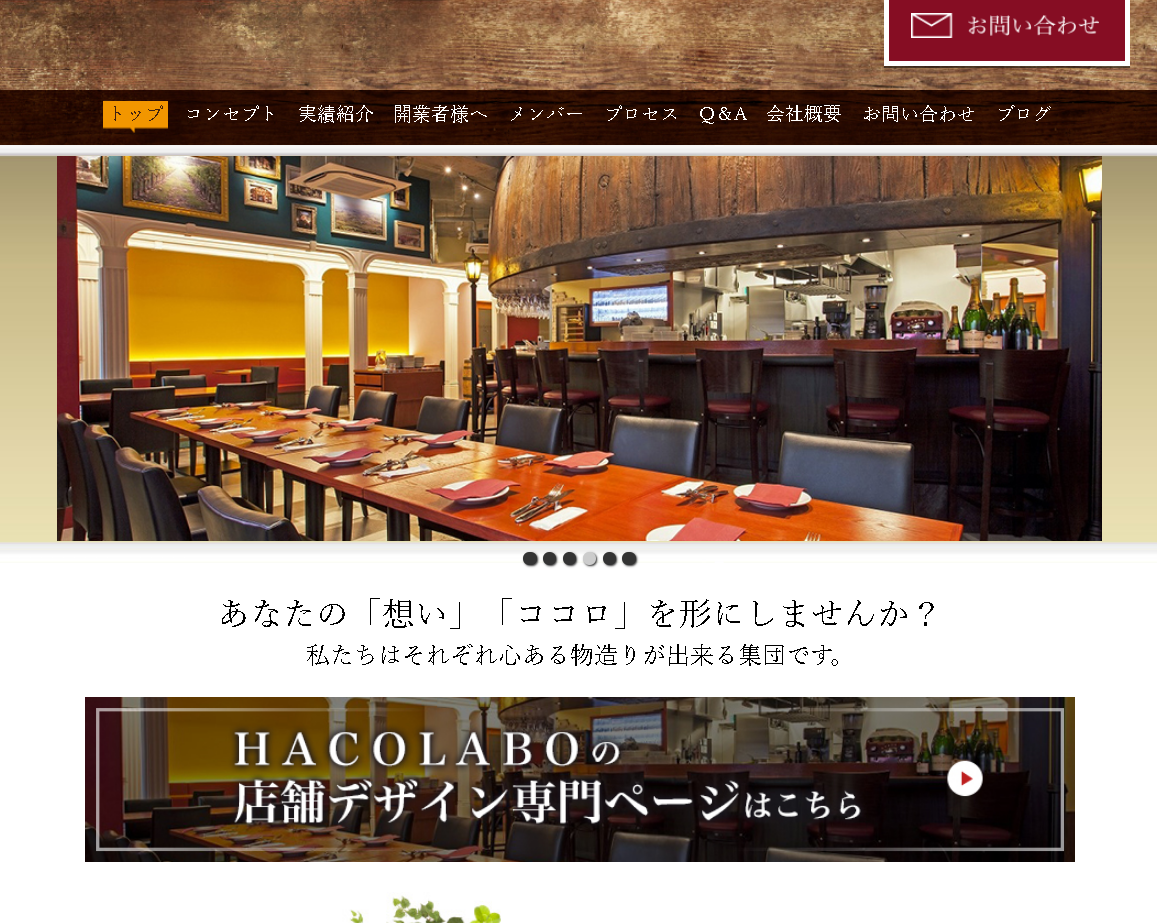Open 実績紹介 in the navigation bar
Image resolution: width=1157 pixels, height=923 pixels.
(336, 114)
